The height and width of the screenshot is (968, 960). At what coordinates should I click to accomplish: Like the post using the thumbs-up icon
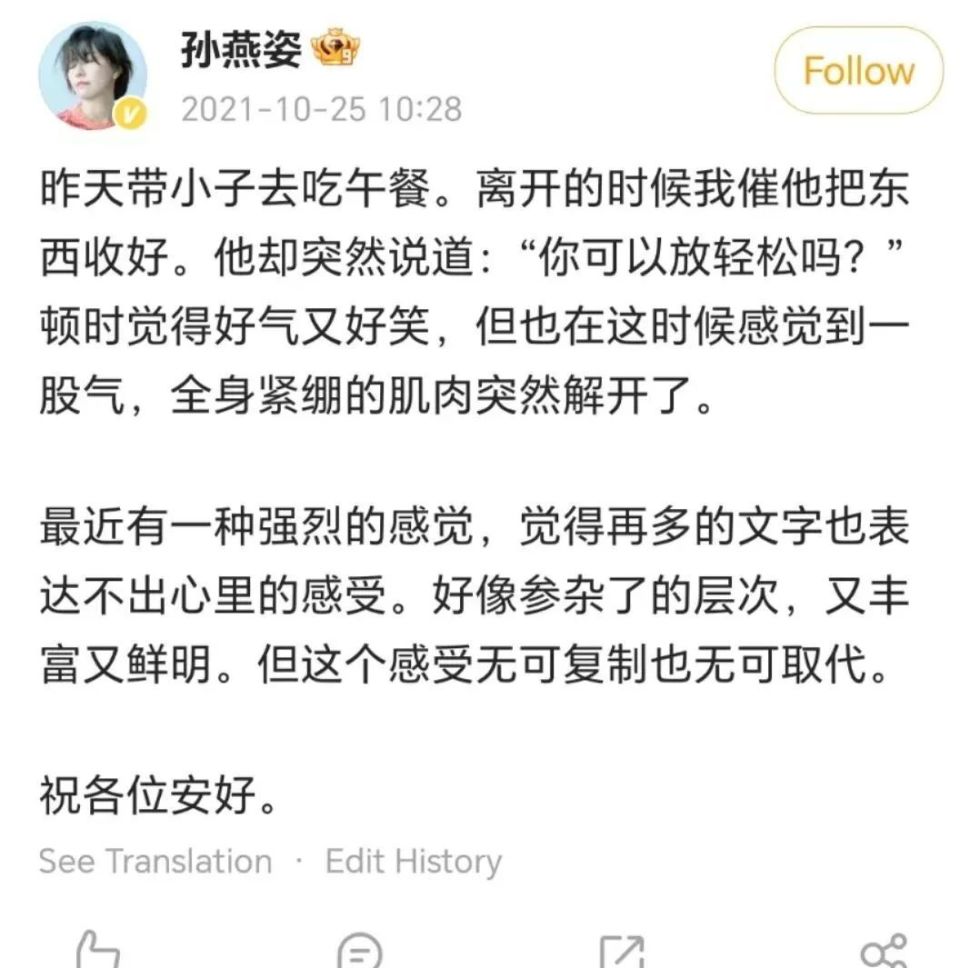pyautogui.click(x=96, y=950)
